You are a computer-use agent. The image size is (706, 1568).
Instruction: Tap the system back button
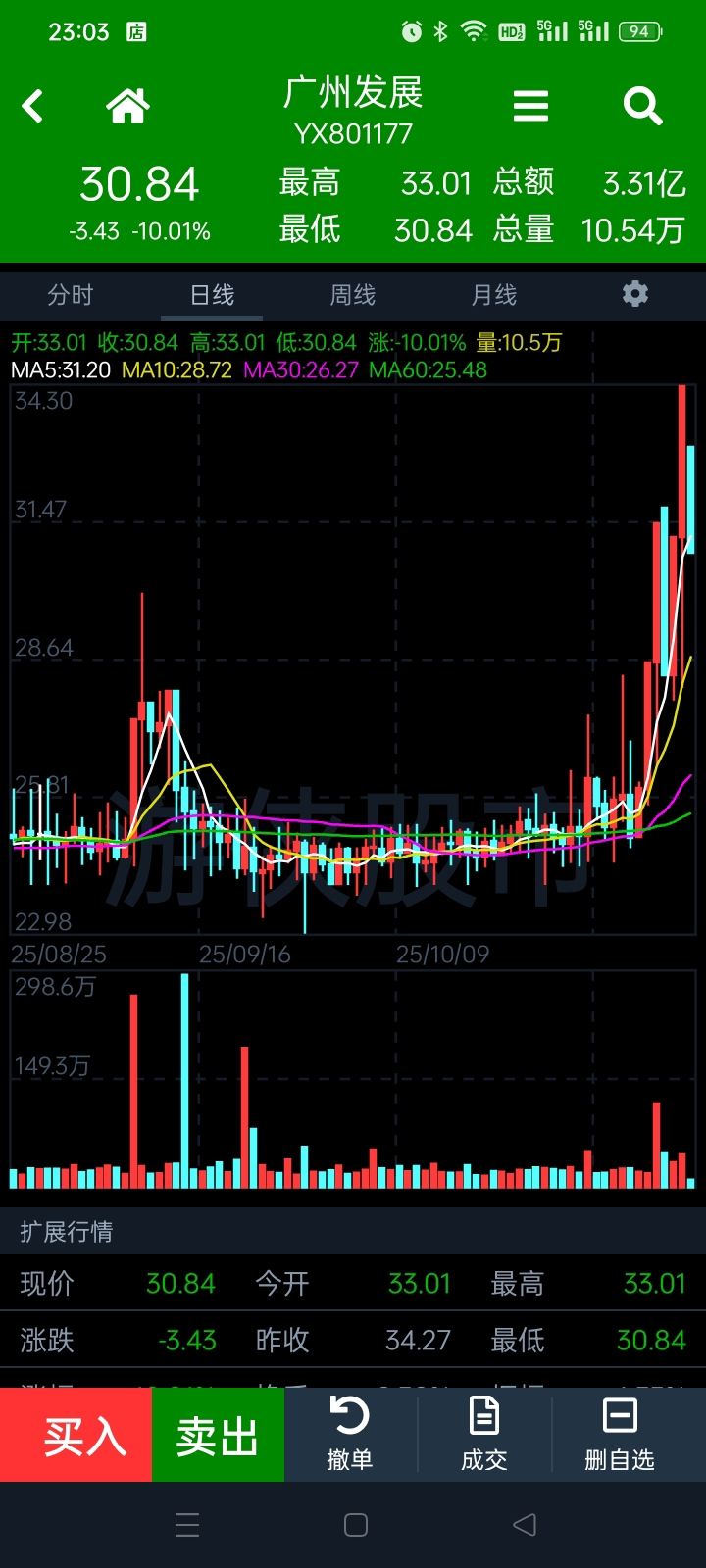coord(525,1525)
